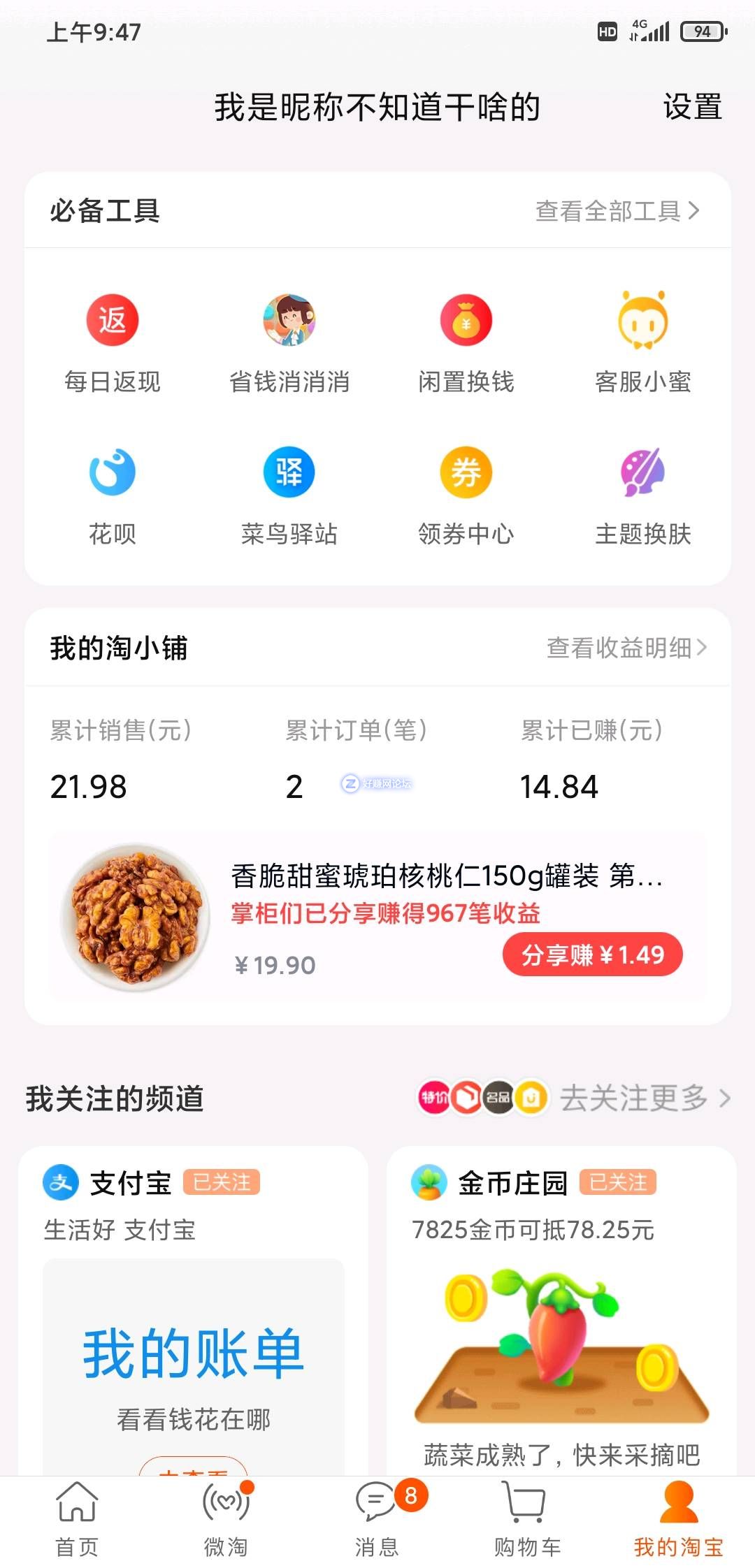Open 设置 settings

[x=692, y=107]
